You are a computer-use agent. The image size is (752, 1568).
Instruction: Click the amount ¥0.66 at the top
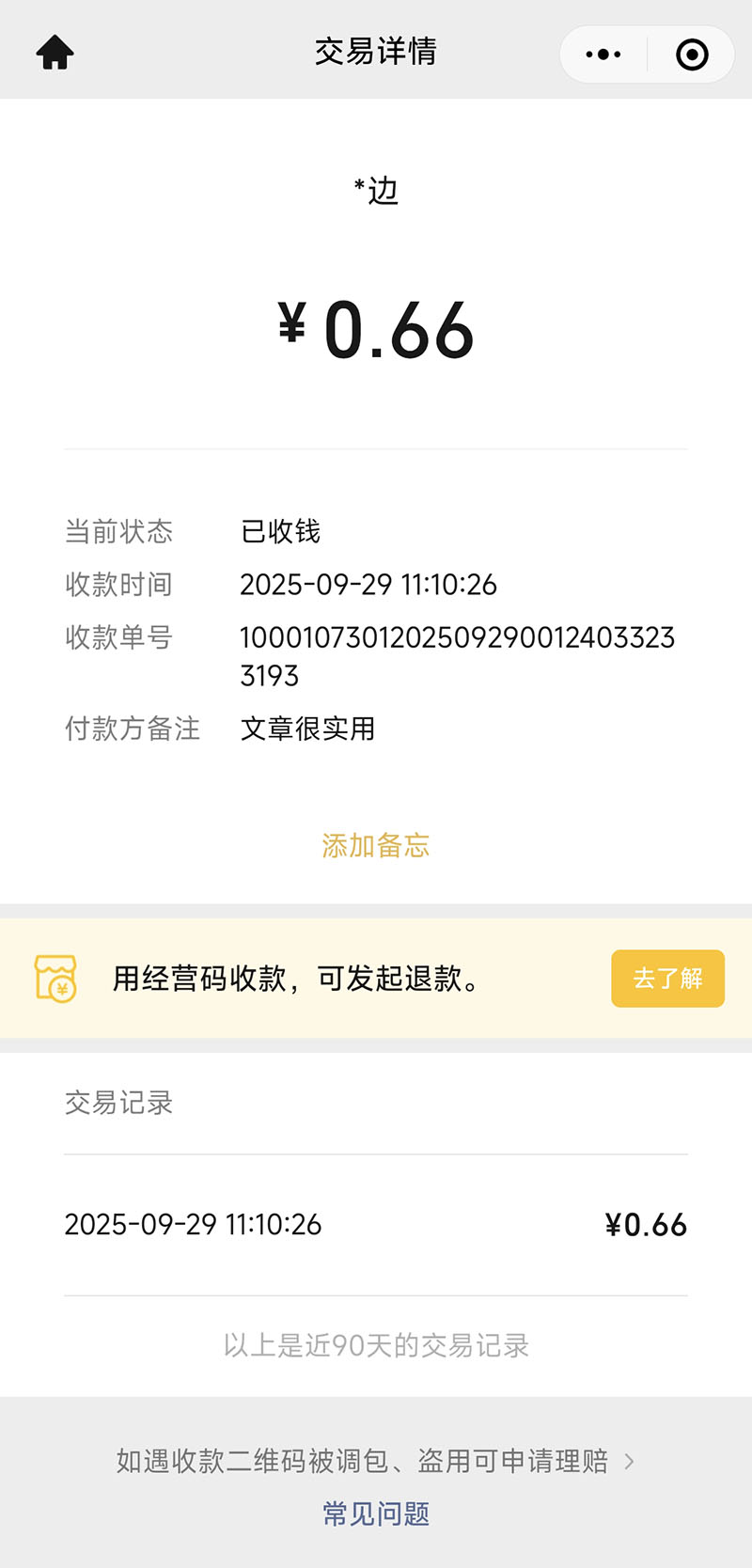point(375,329)
